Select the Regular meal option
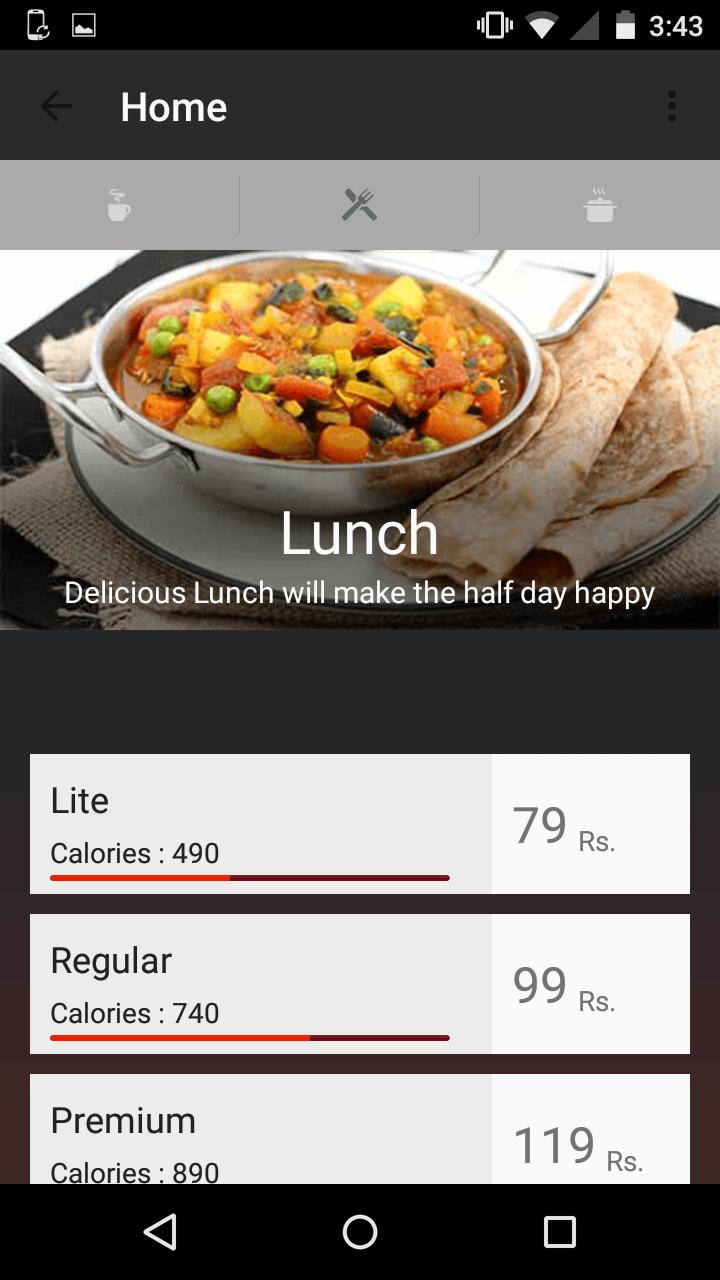Image resolution: width=720 pixels, height=1280 pixels. (260, 982)
